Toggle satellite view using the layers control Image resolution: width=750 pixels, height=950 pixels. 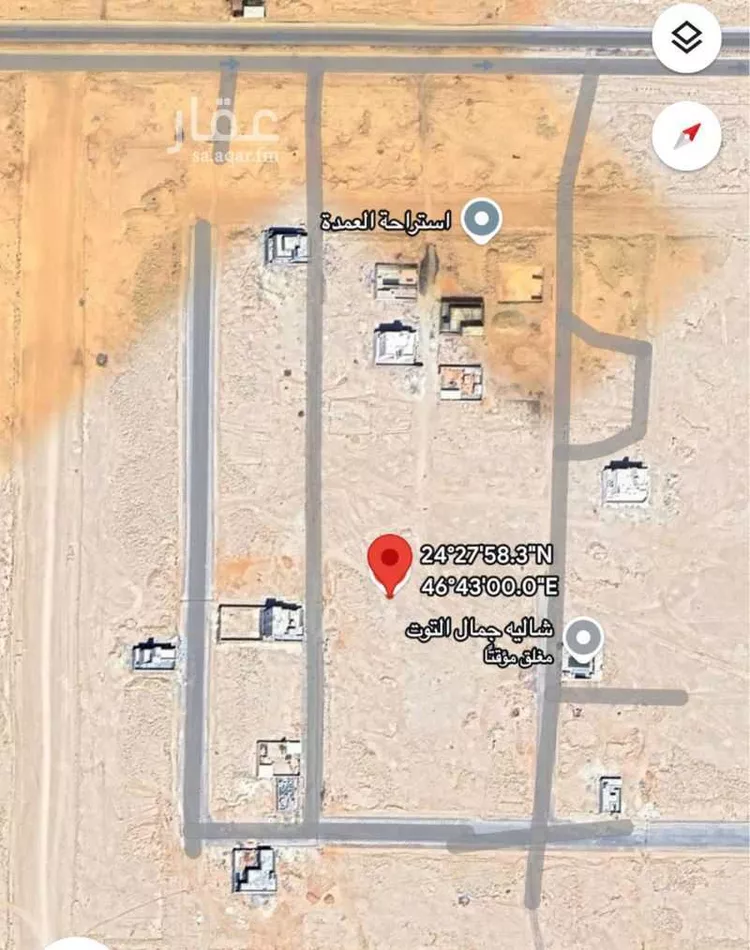coord(687,38)
